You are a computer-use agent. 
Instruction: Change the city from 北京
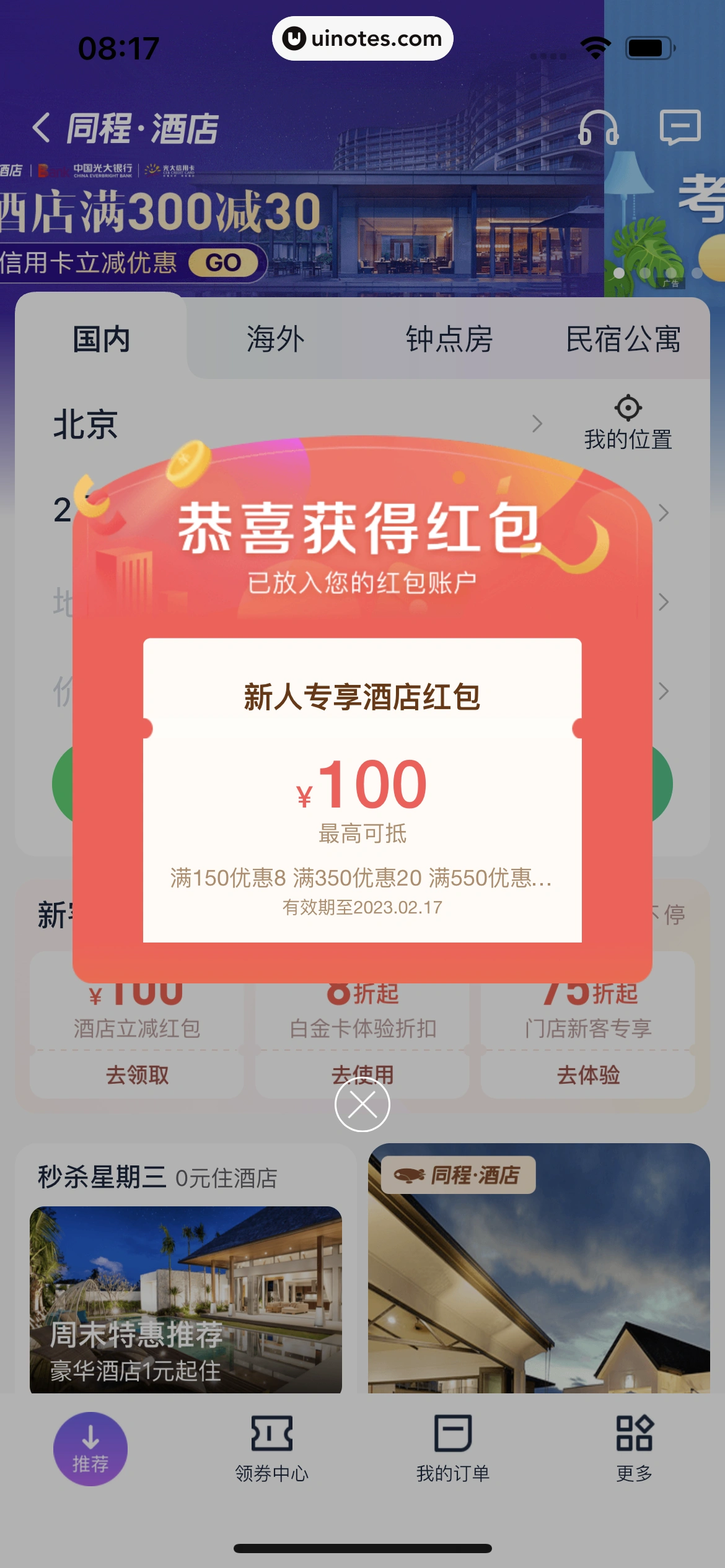tap(86, 424)
